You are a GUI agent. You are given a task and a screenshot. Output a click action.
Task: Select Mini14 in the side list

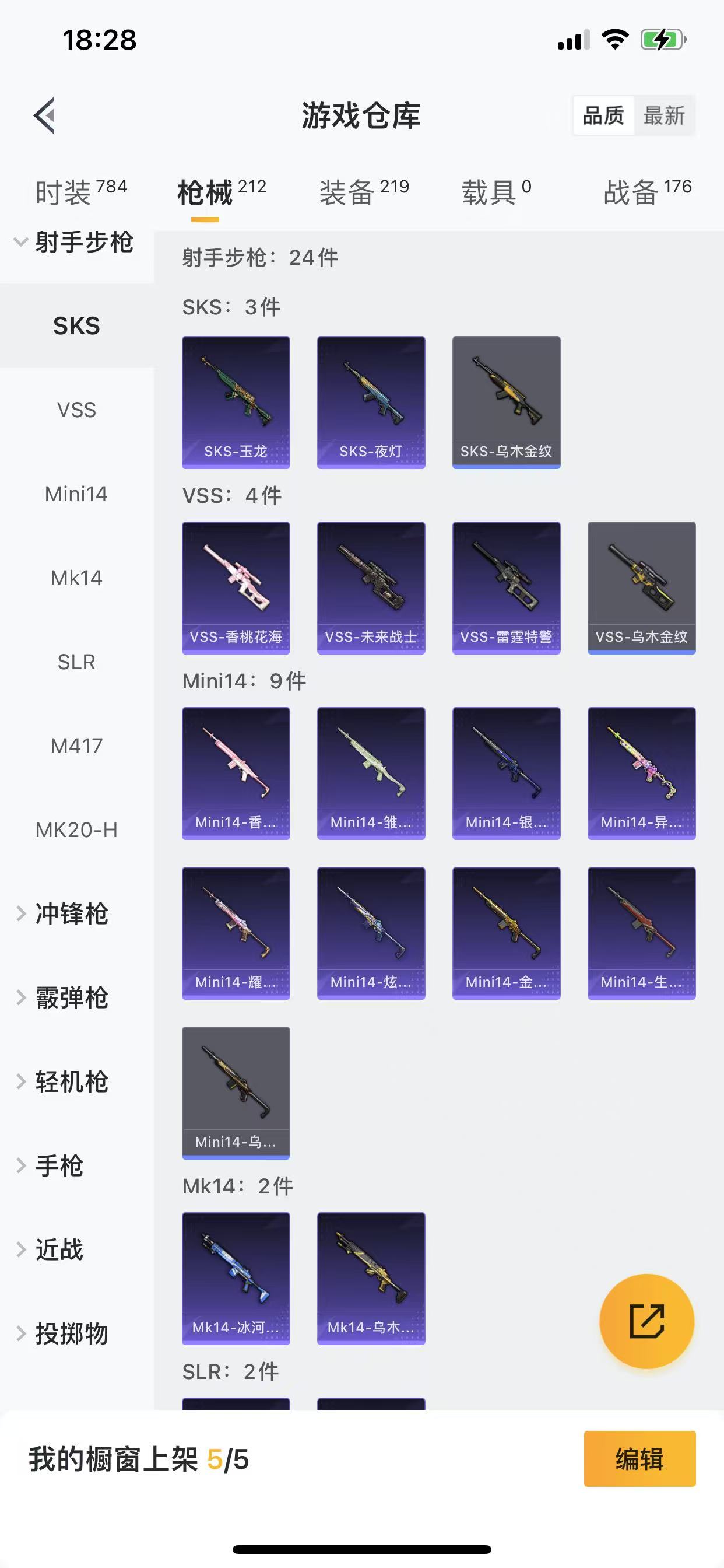77,494
